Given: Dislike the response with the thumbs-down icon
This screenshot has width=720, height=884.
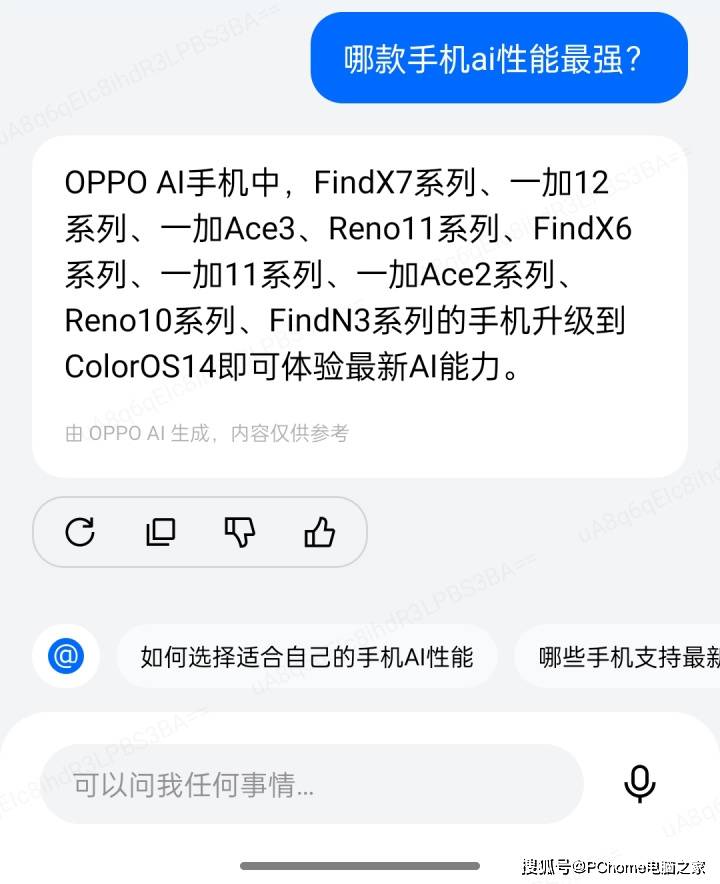Looking at the screenshot, I should 240,532.
